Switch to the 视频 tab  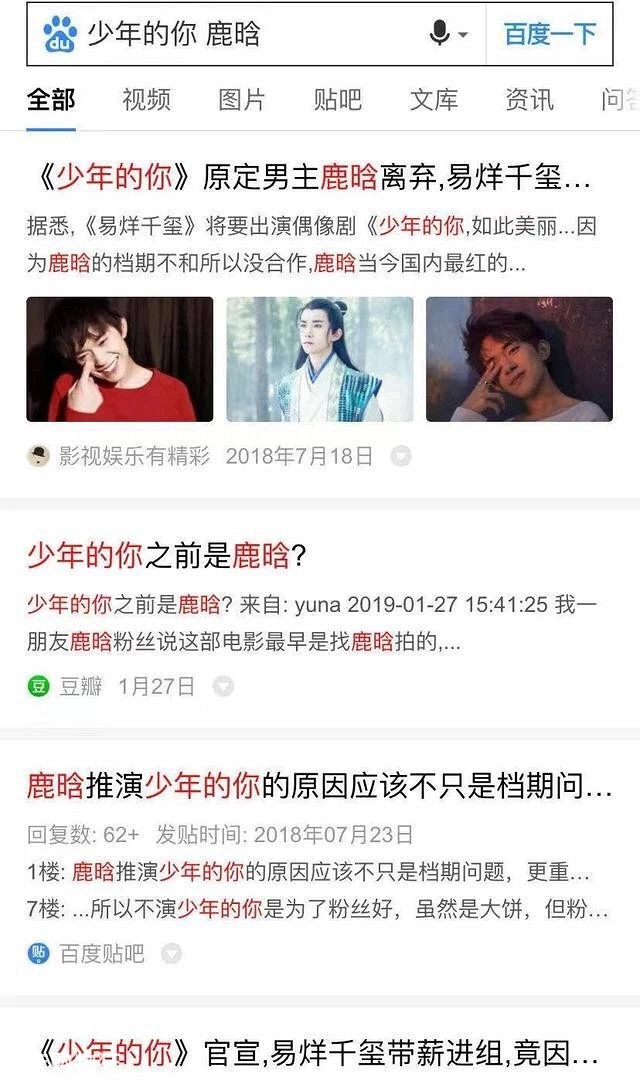pyautogui.click(x=147, y=100)
